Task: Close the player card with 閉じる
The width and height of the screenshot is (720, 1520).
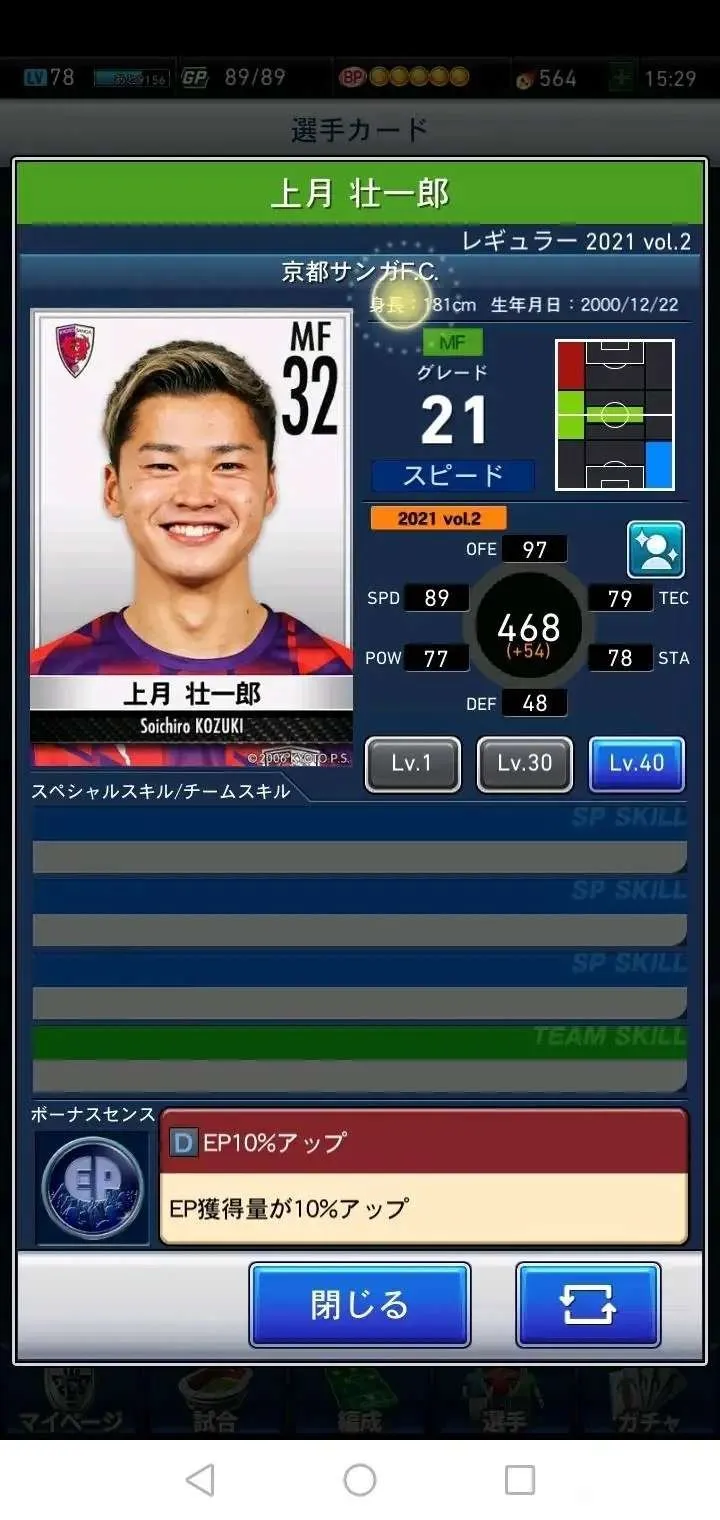Action: 359,1304
